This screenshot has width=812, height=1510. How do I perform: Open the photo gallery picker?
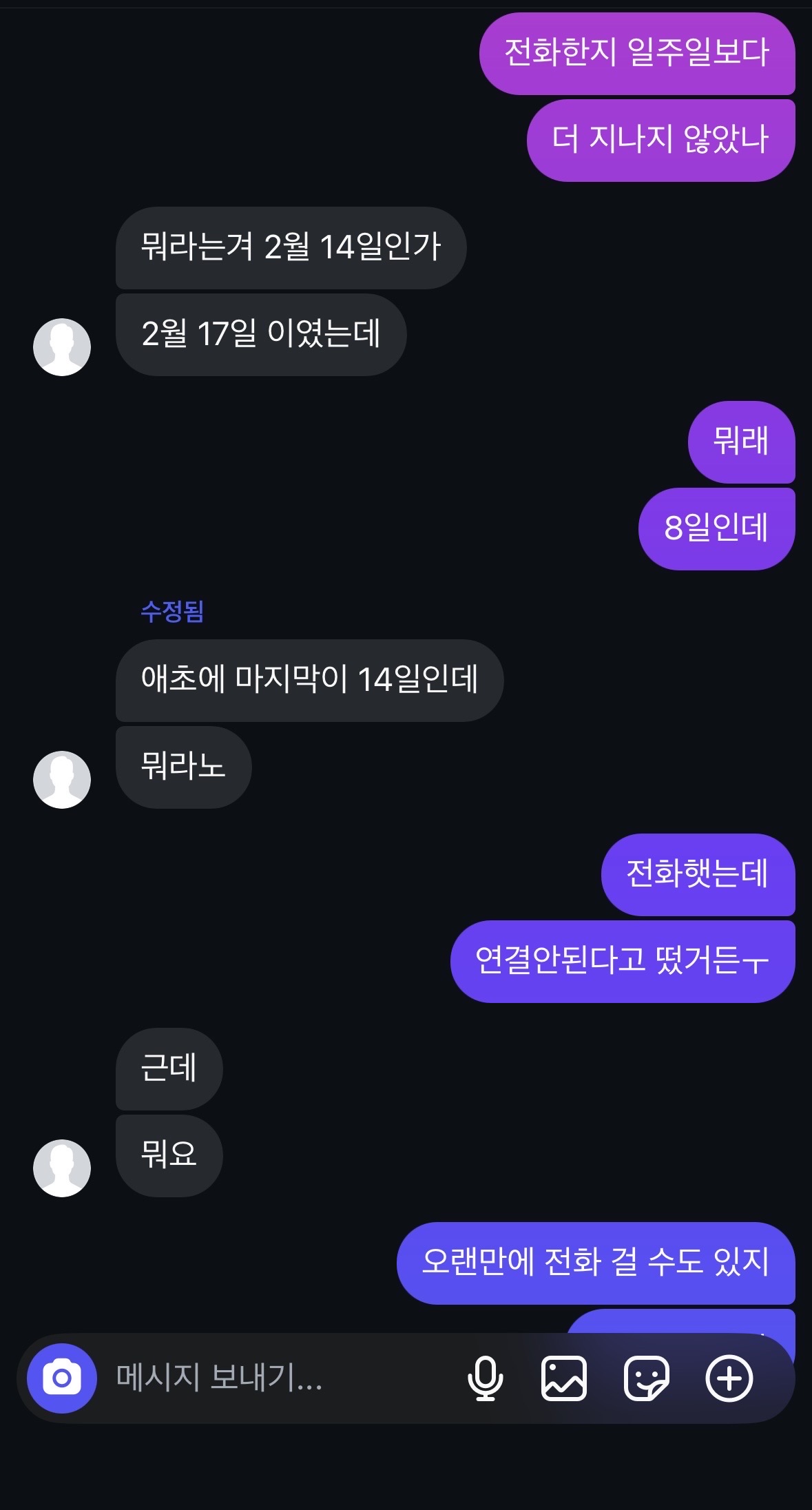(564, 1378)
